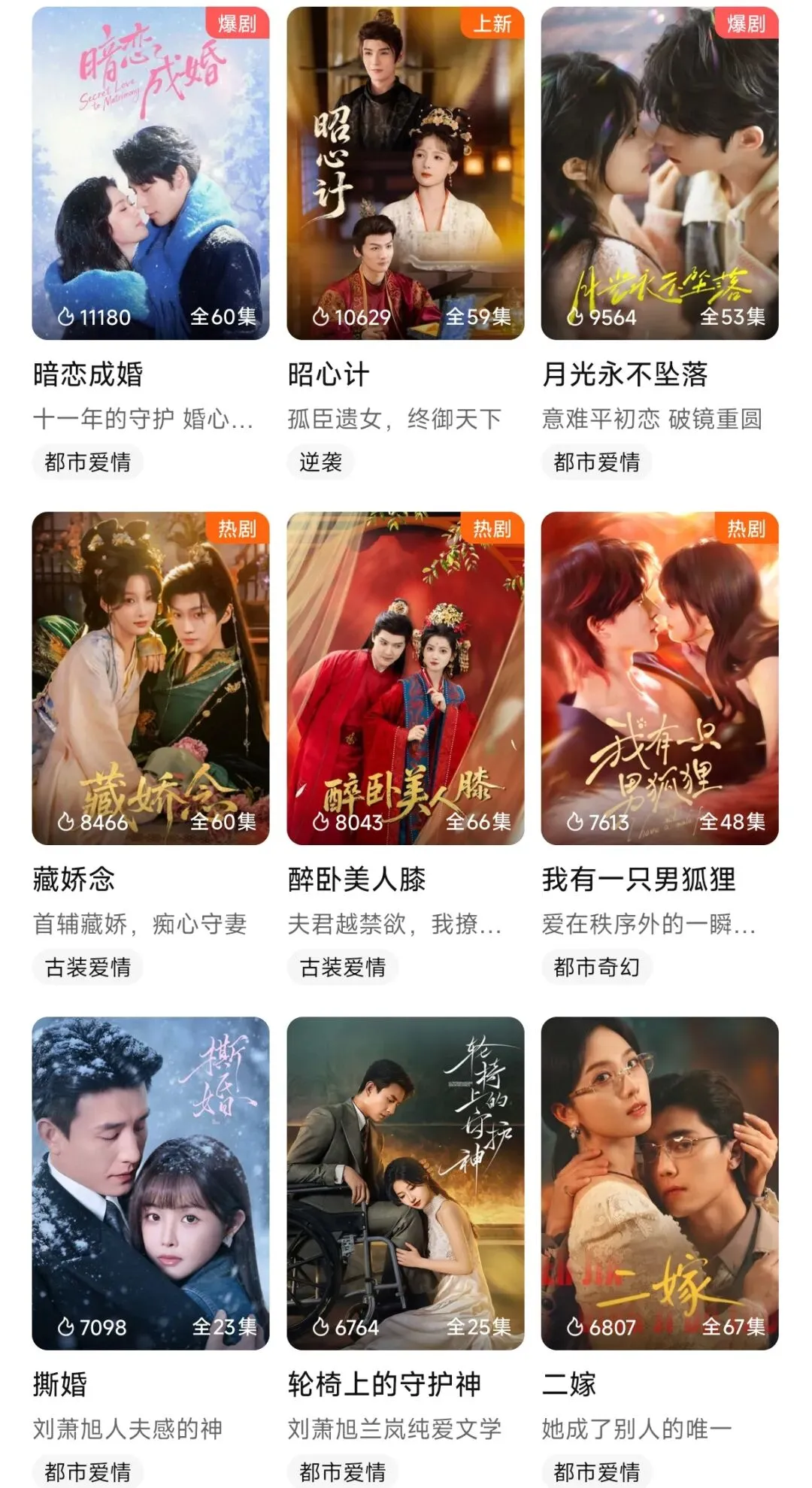
Task: Open the drama 醉卧美人膝
Action: tap(405, 678)
